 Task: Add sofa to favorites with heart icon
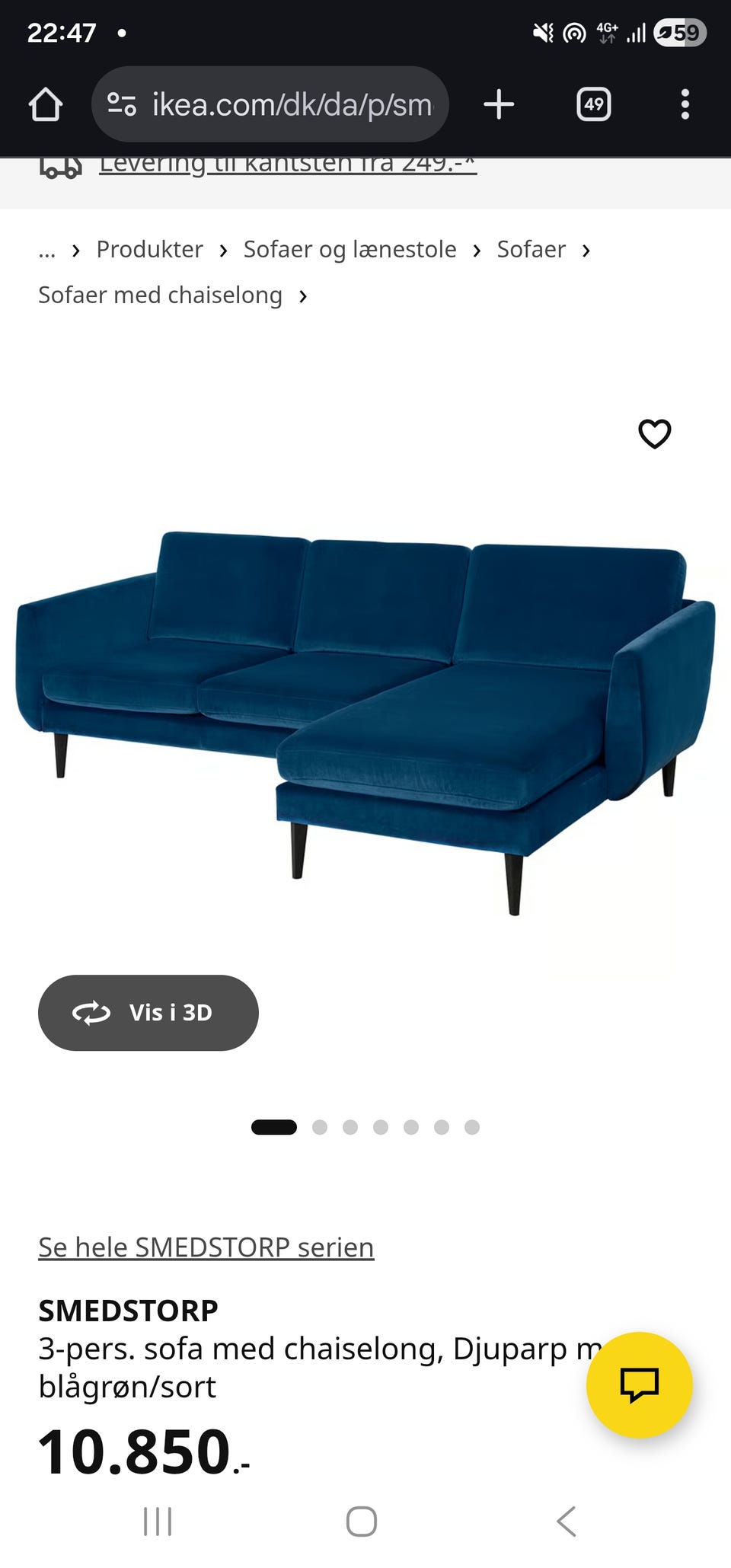point(655,433)
